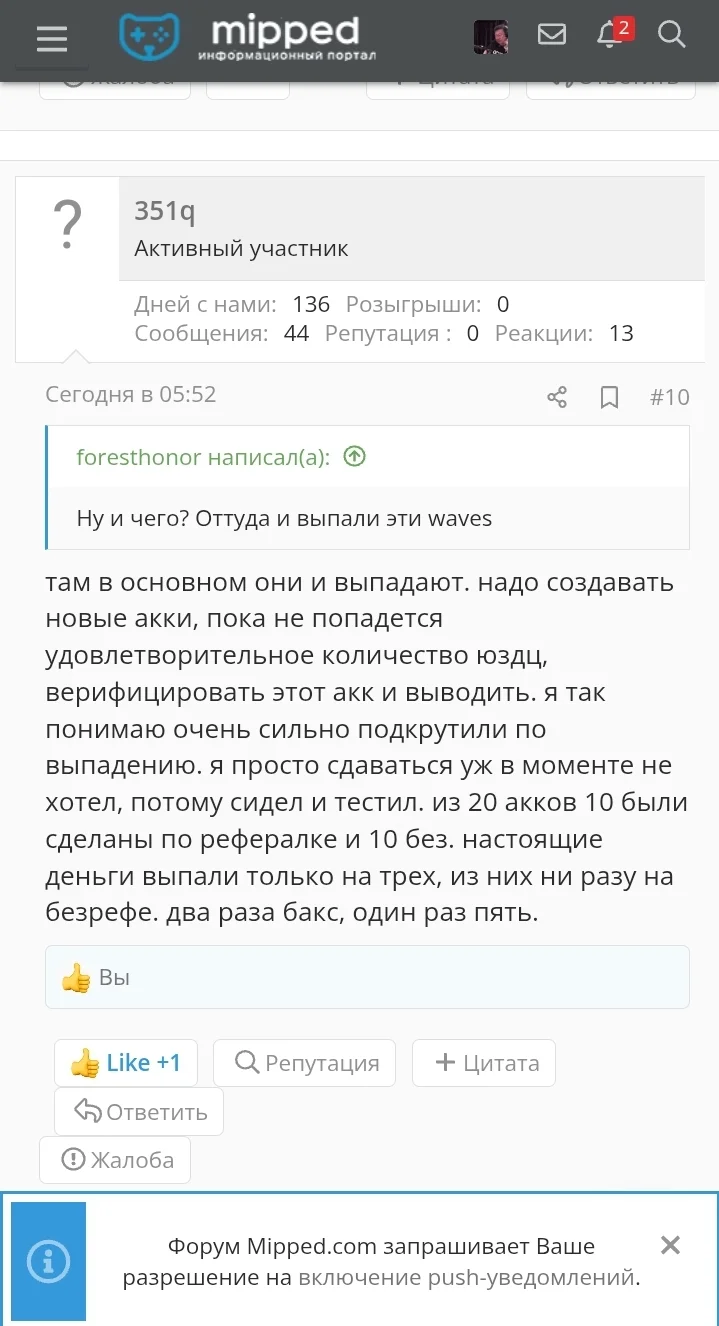Quote this post with Цитата
This screenshot has height=1326, width=719.
point(484,1063)
